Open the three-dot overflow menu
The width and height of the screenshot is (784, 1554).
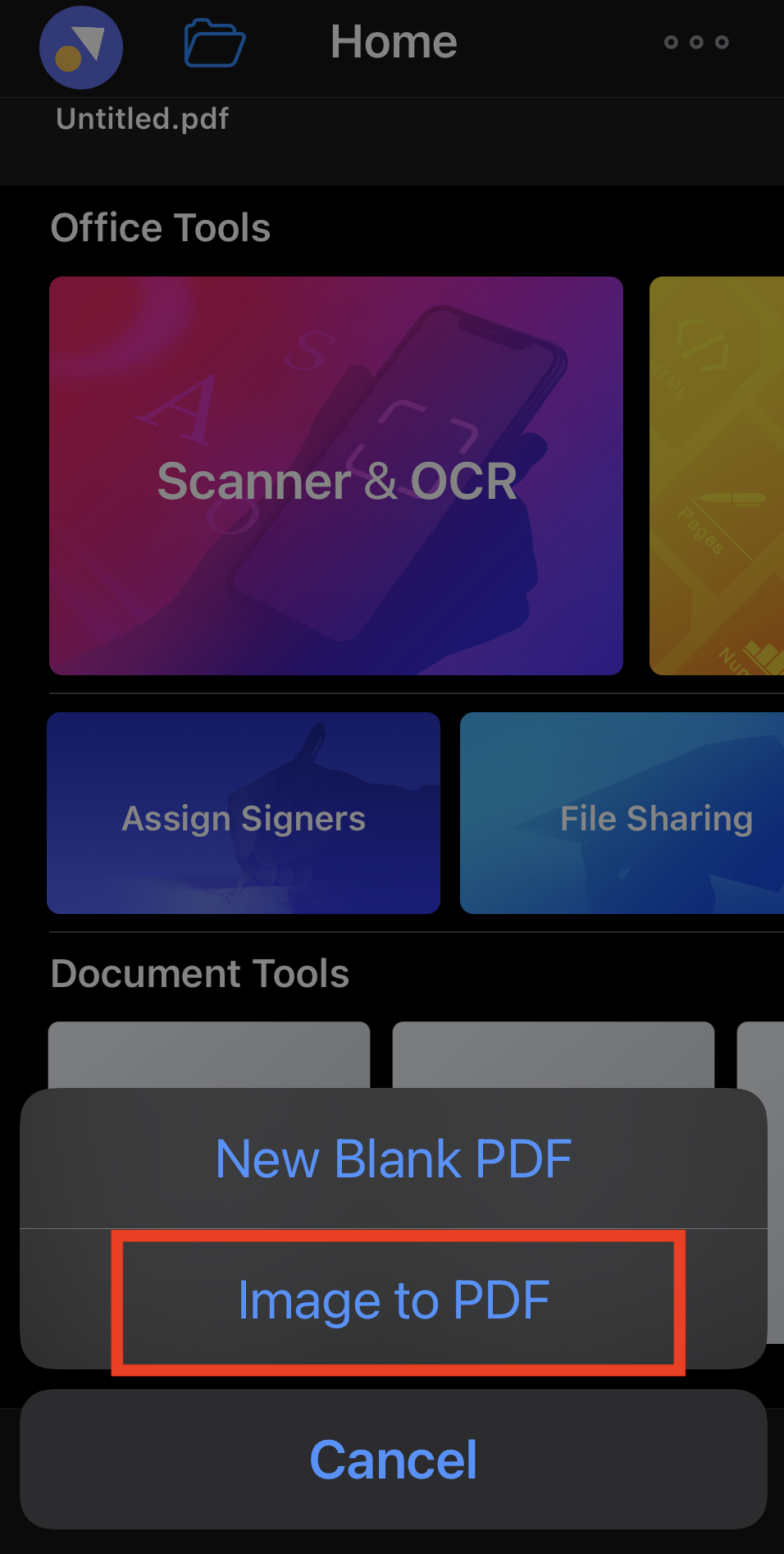point(696,43)
